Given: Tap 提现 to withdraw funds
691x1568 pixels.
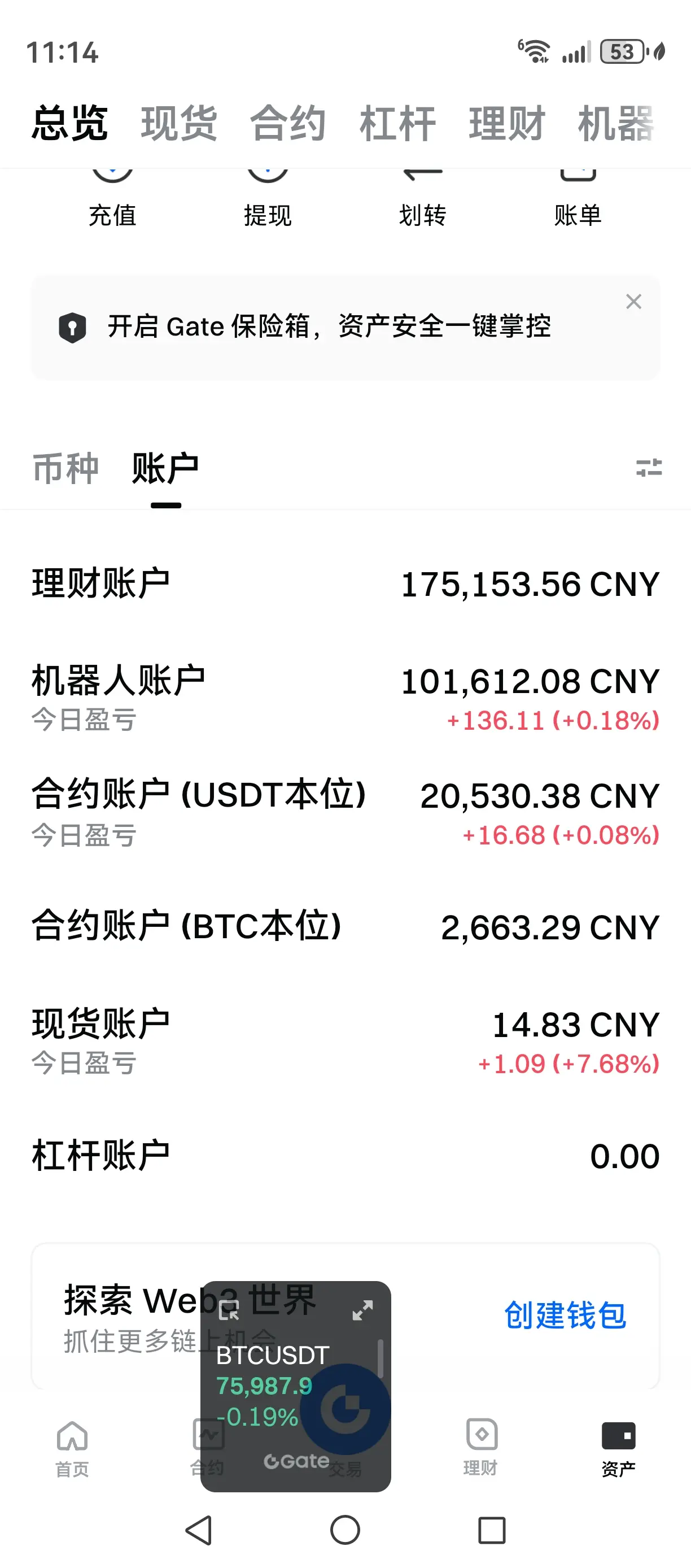Looking at the screenshot, I should pyautogui.click(x=268, y=201).
